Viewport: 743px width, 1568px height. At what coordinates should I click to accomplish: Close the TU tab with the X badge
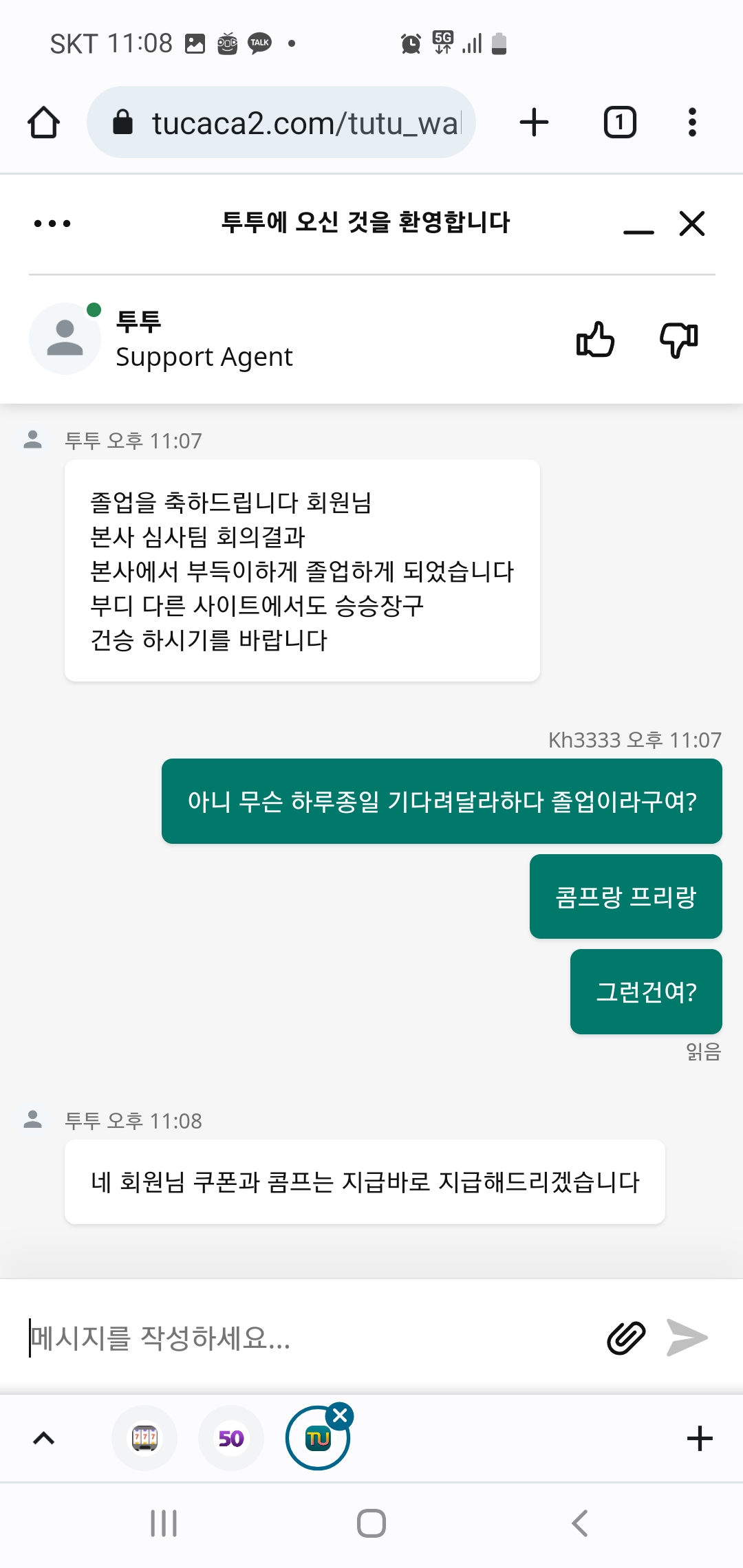pos(340,1415)
